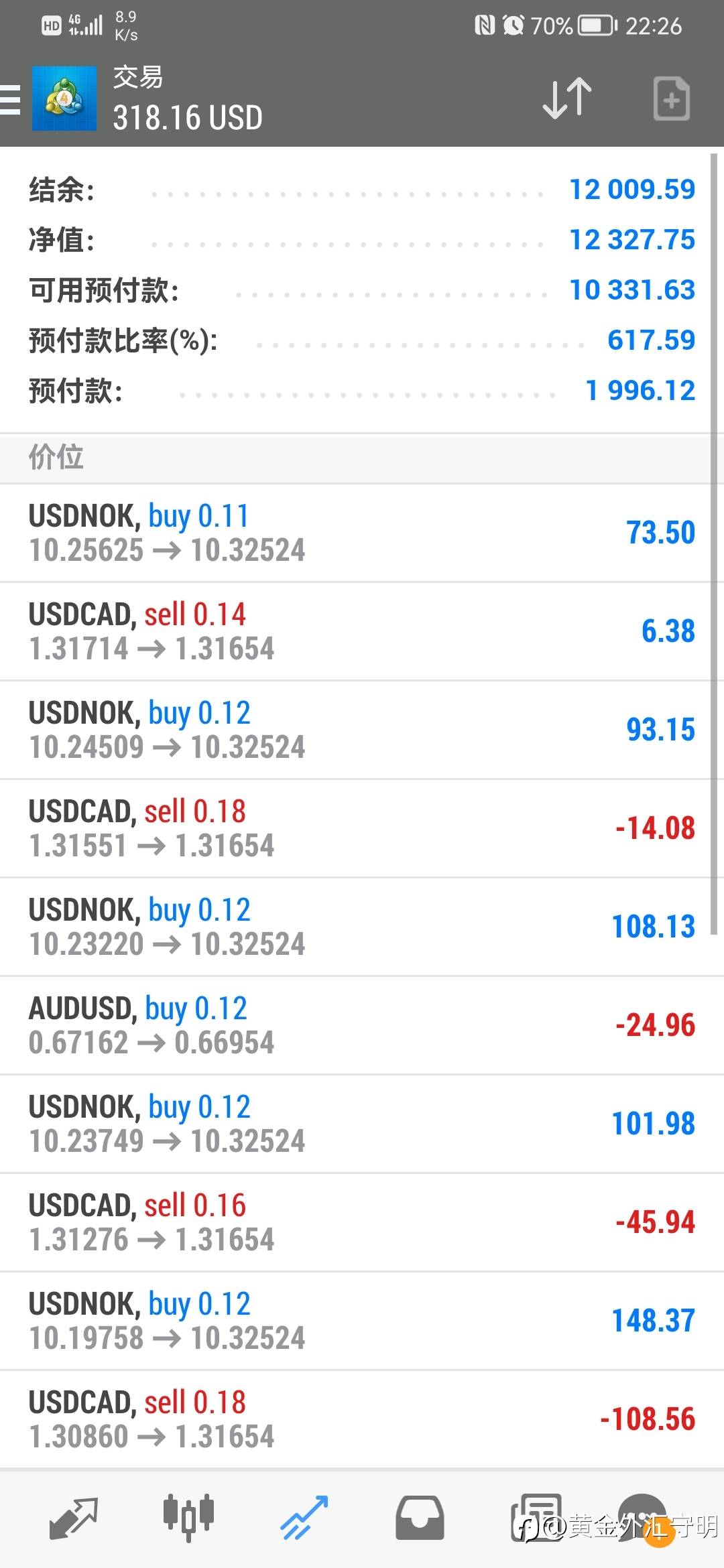Open USDNOK position with profit 148.37
The width and height of the screenshot is (724, 1568).
[362, 1321]
